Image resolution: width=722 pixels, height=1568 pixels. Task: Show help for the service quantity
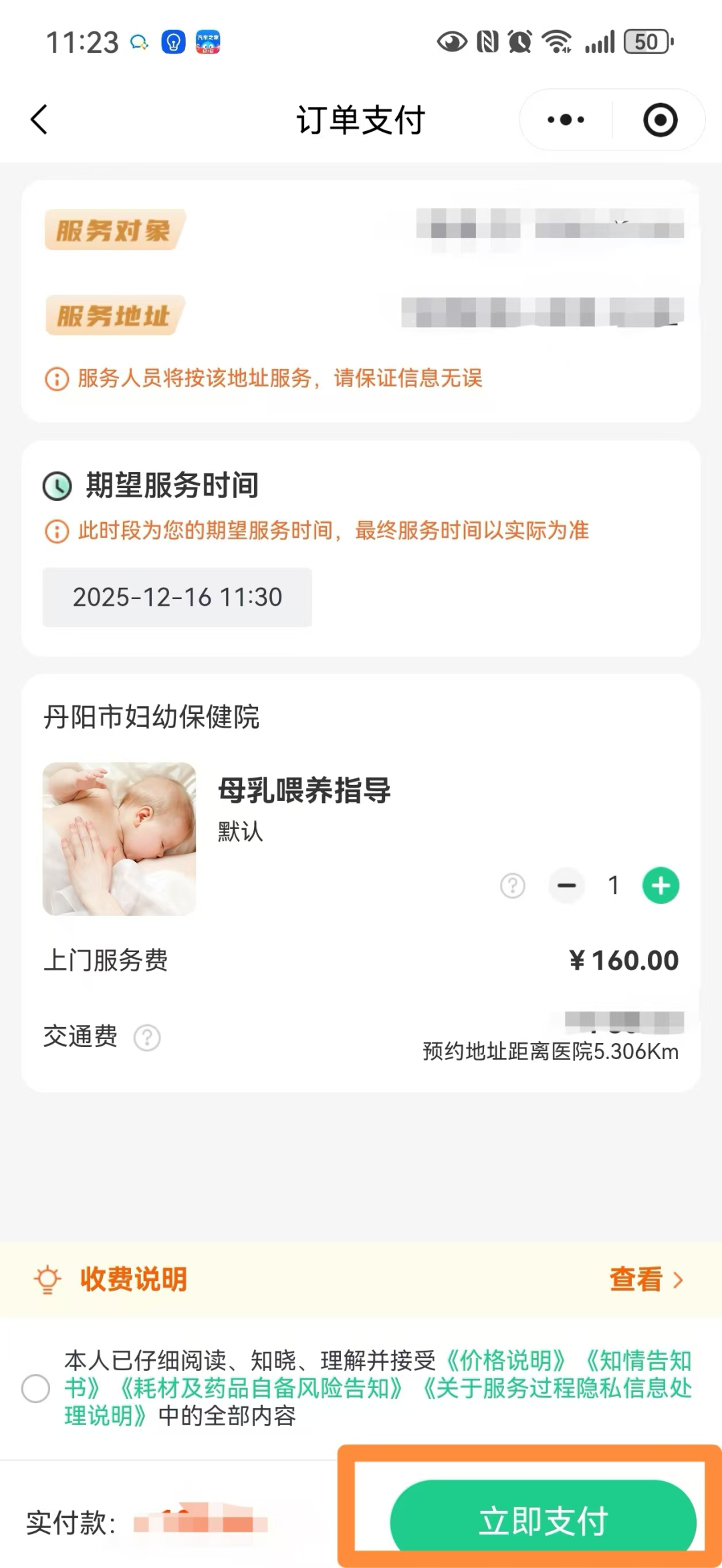point(513,886)
